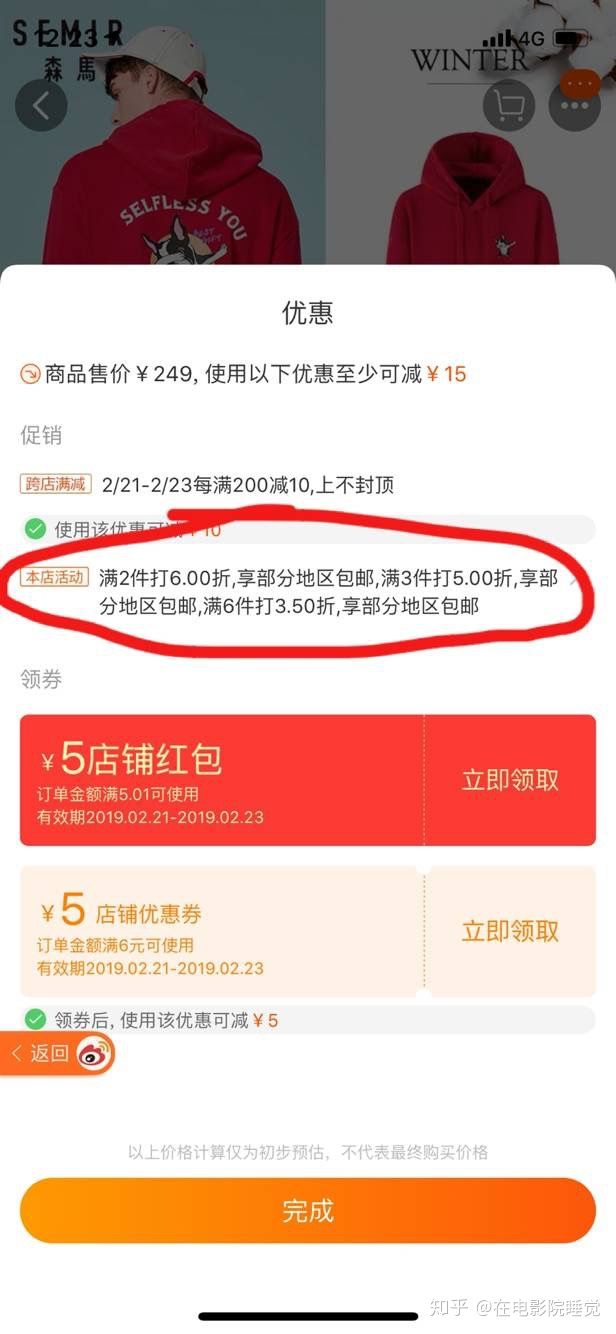Open the three-dot overflow menu
616x1334 pixels.
click(574, 105)
